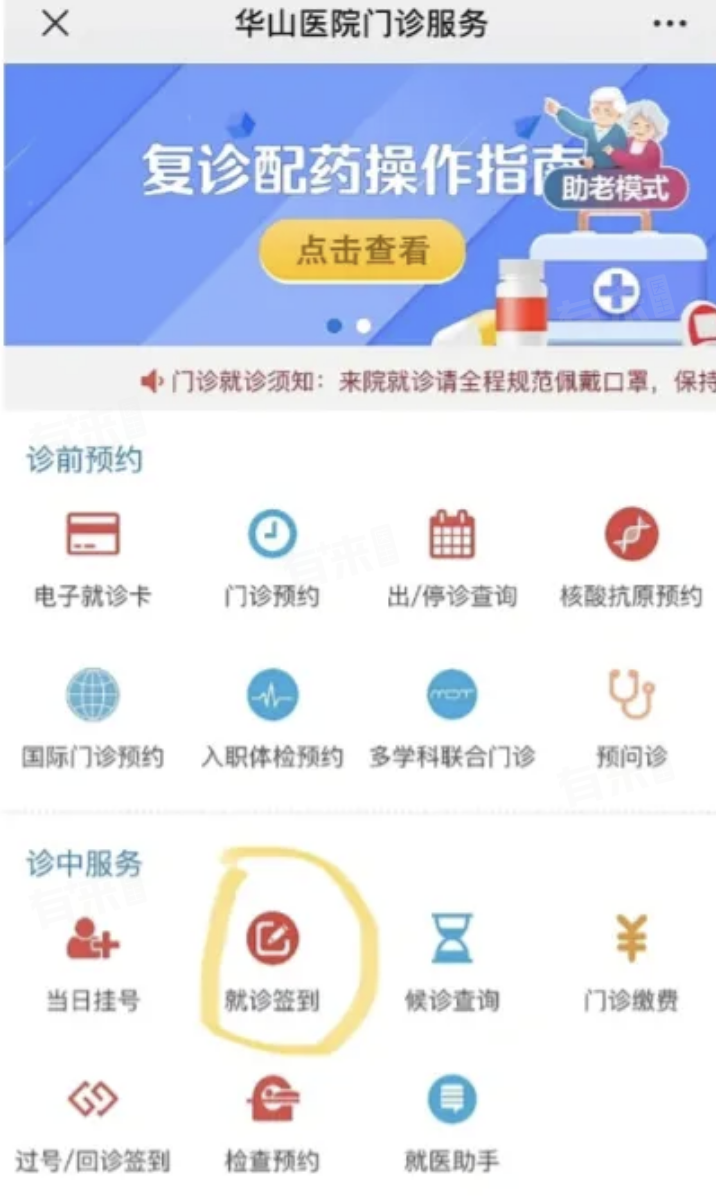Open the three-dot overflow menu
716x1204 pixels.
pos(670,24)
